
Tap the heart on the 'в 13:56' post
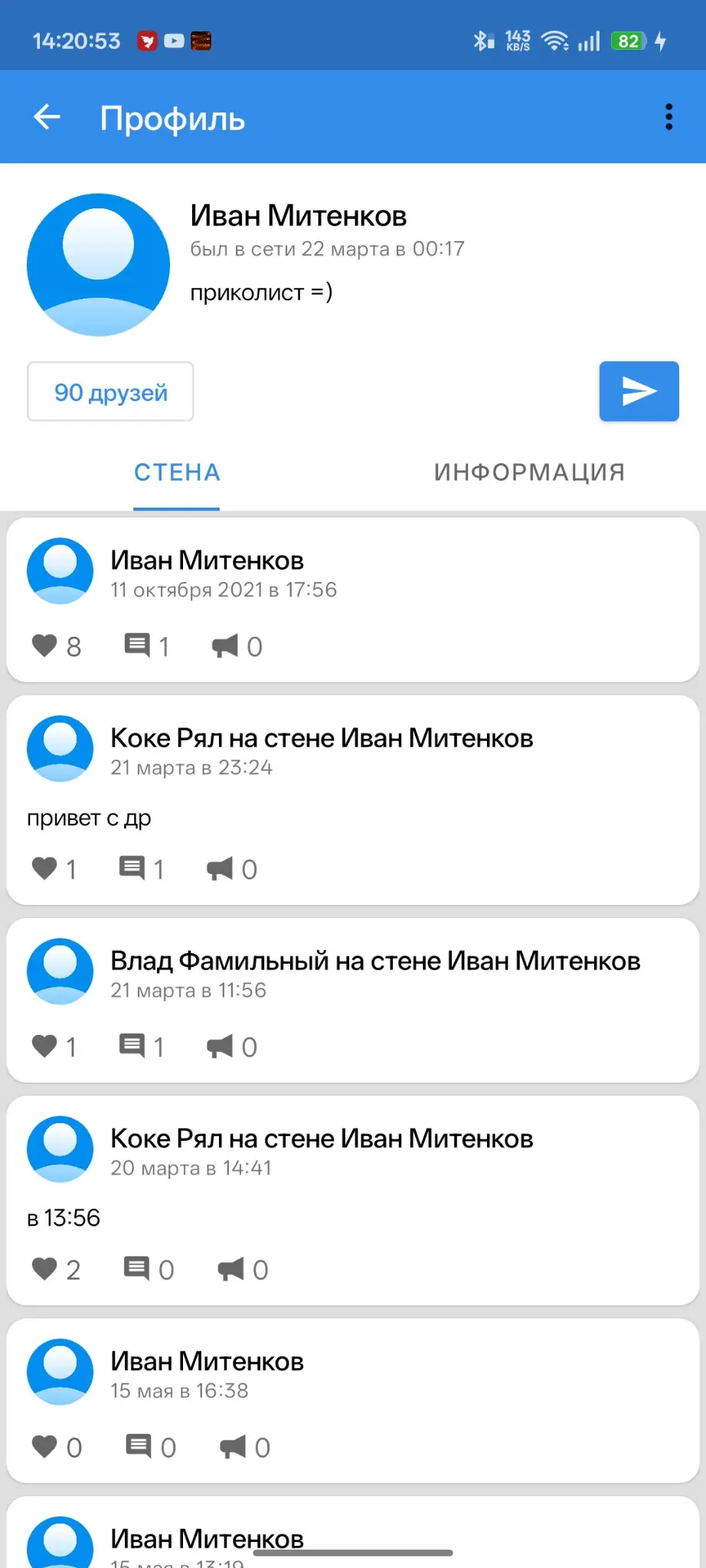(x=47, y=1269)
